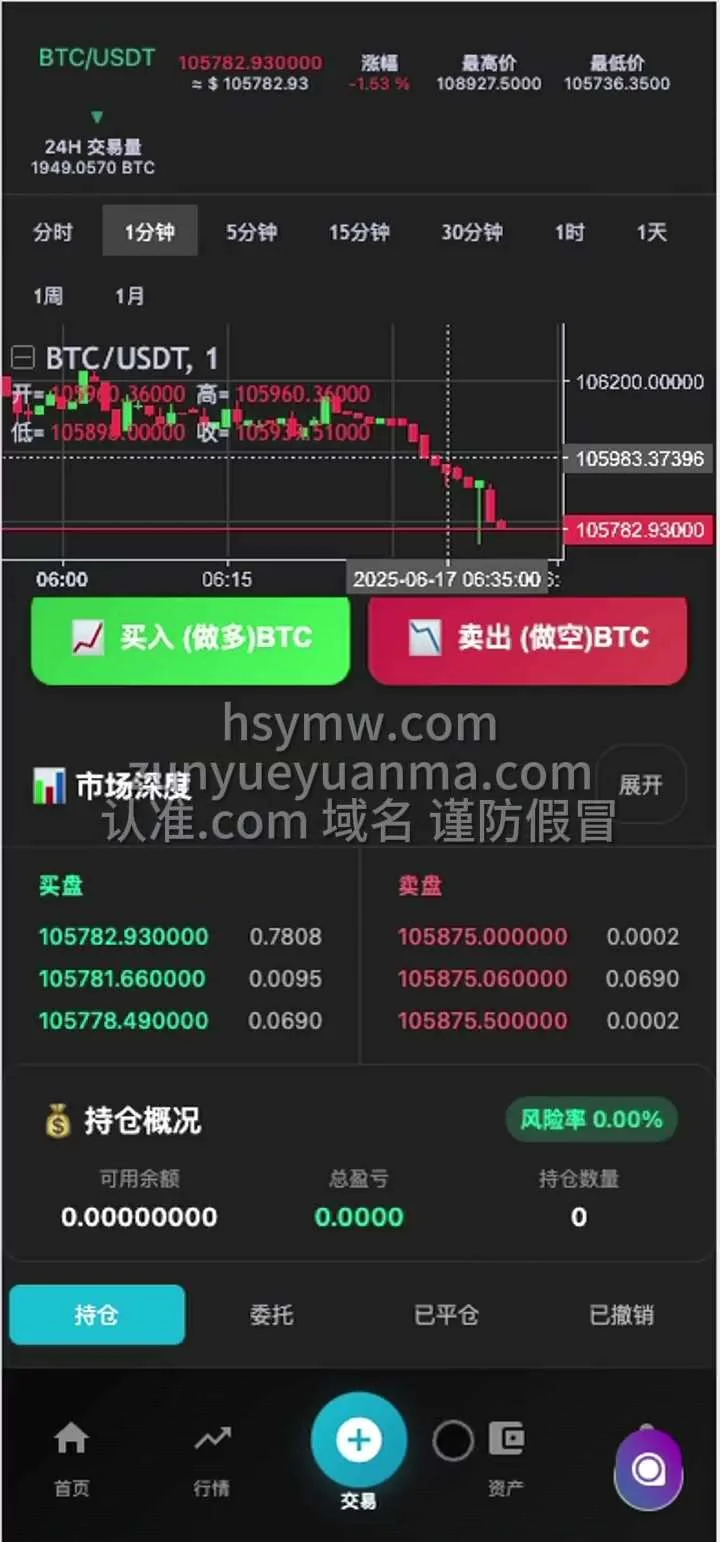The height and width of the screenshot is (1542, 720).
Task: Choose the 30分钟 timeframe
Action: coord(472,232)
